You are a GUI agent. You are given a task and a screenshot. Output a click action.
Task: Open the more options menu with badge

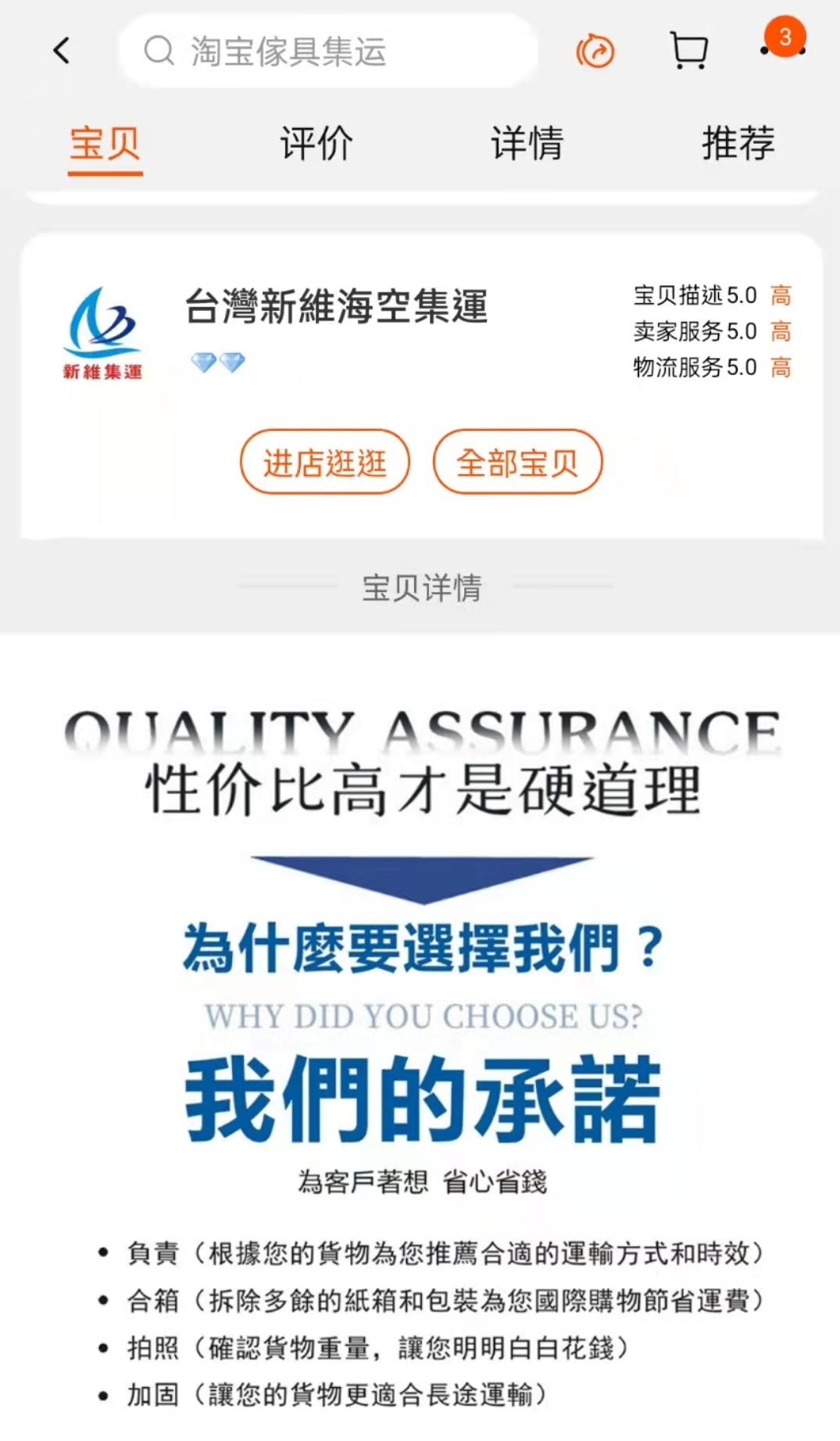(783, 47)
